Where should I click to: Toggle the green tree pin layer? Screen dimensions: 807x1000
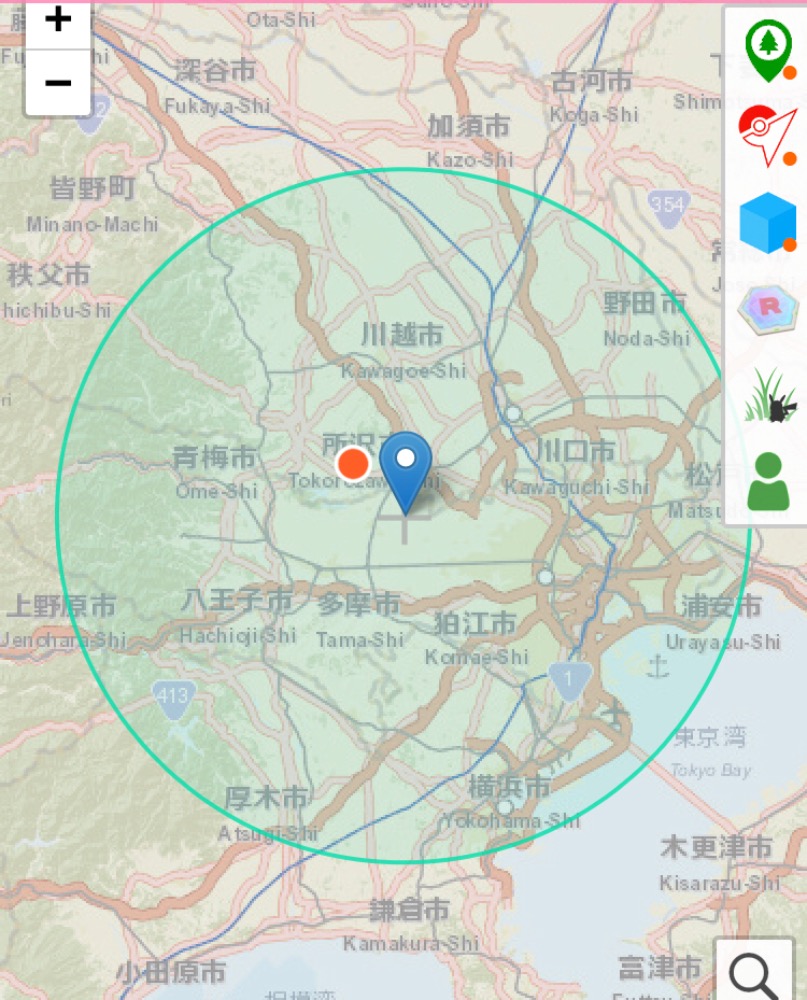(766, 52)
